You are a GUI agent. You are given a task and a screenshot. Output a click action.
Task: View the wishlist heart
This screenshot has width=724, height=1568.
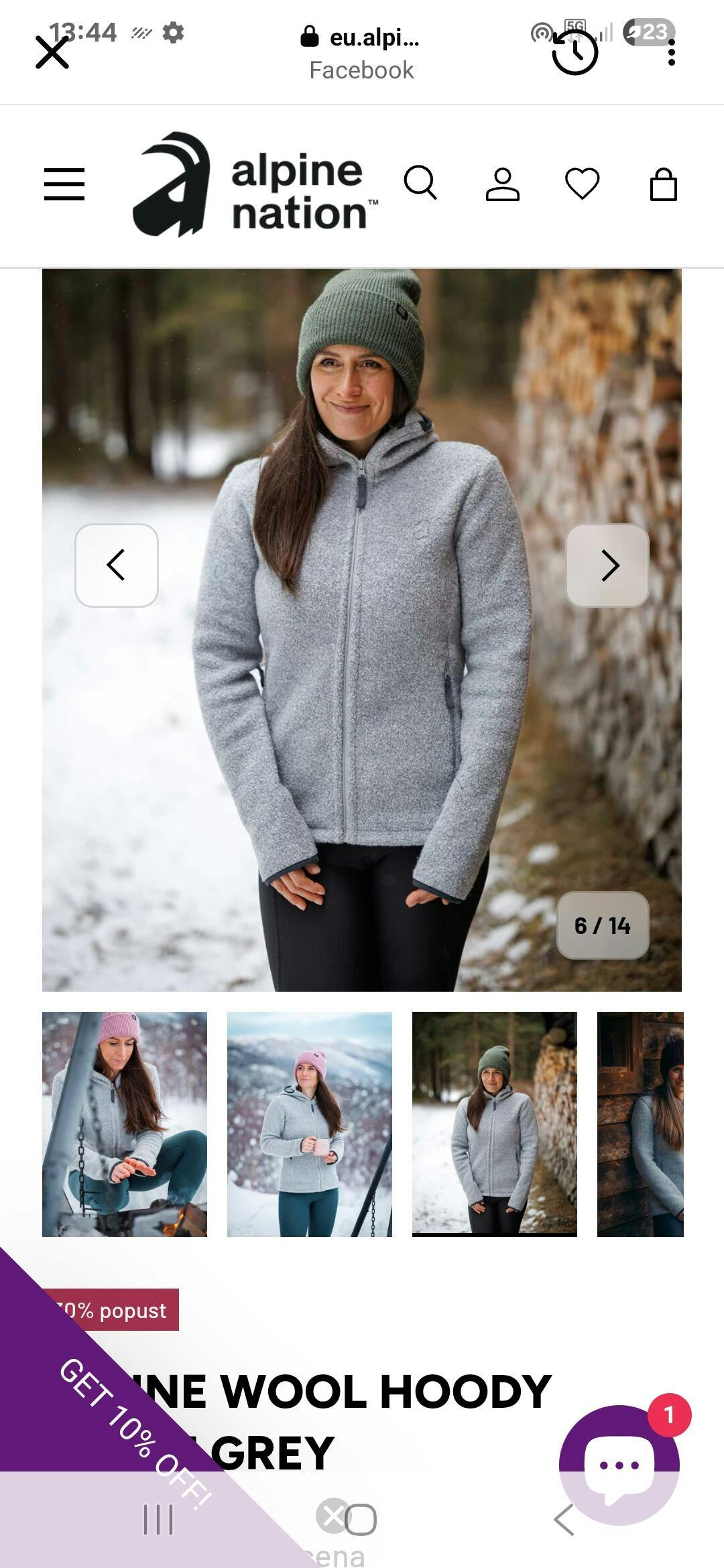click(x=582, y=184)
